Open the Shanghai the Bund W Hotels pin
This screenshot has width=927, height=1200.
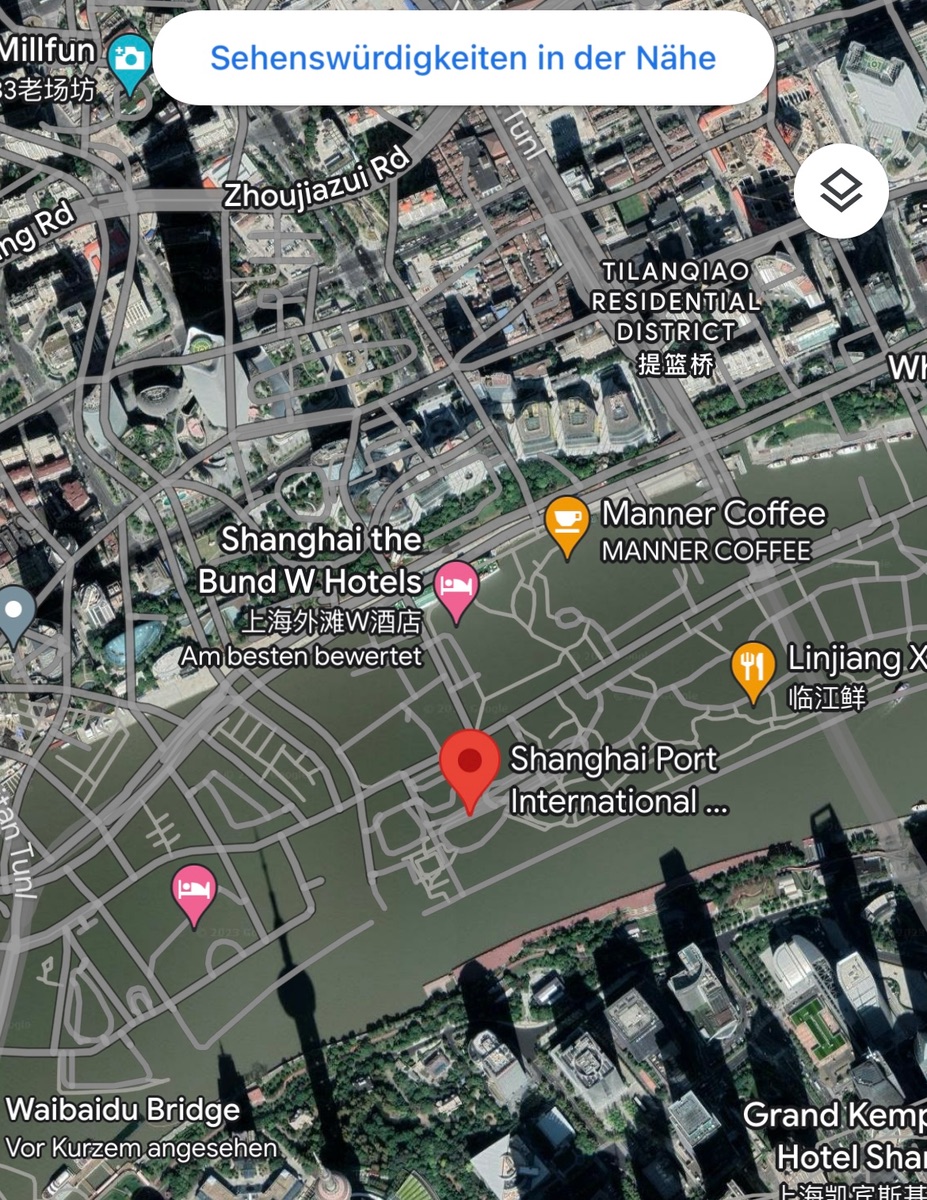tap(457, 586)
